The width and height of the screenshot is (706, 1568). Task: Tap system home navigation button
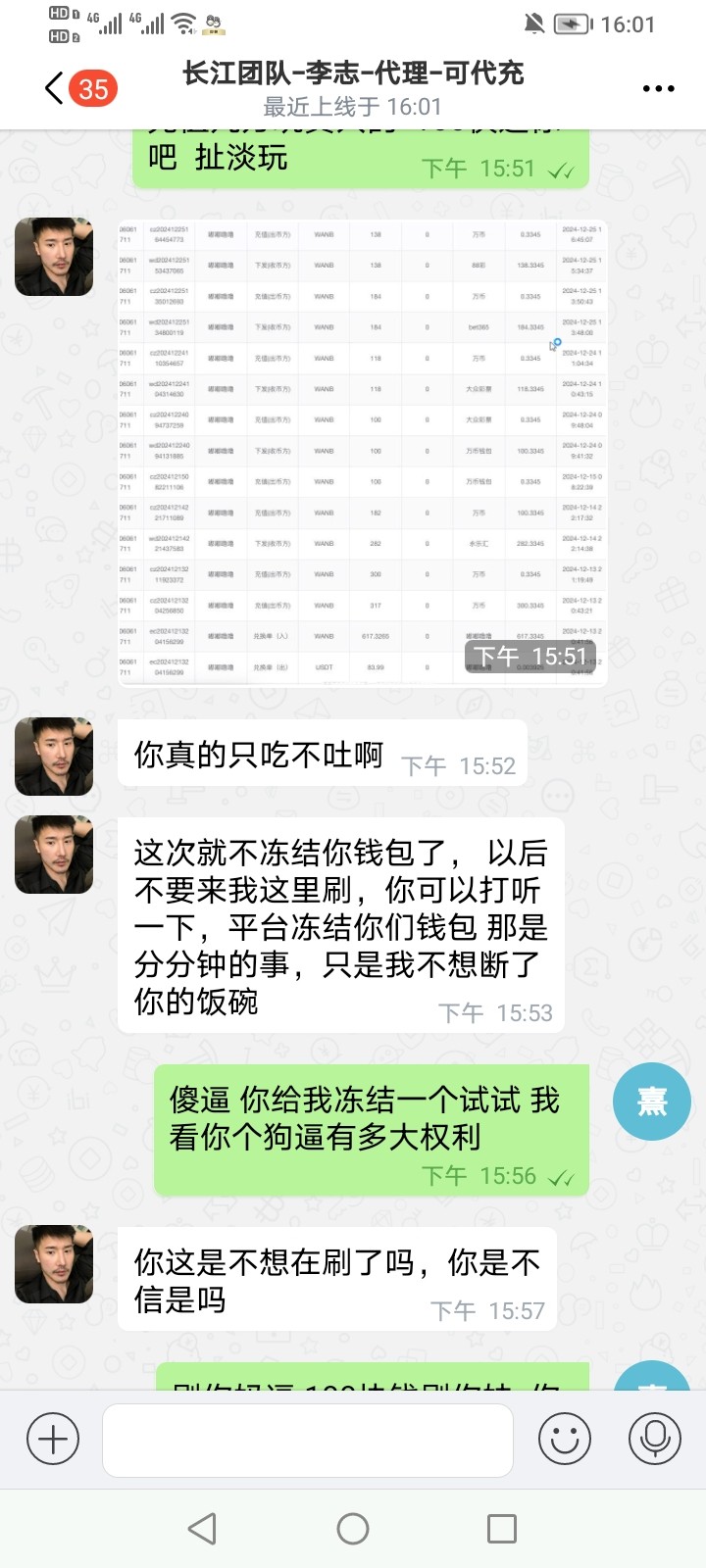tap(353, 1528)
